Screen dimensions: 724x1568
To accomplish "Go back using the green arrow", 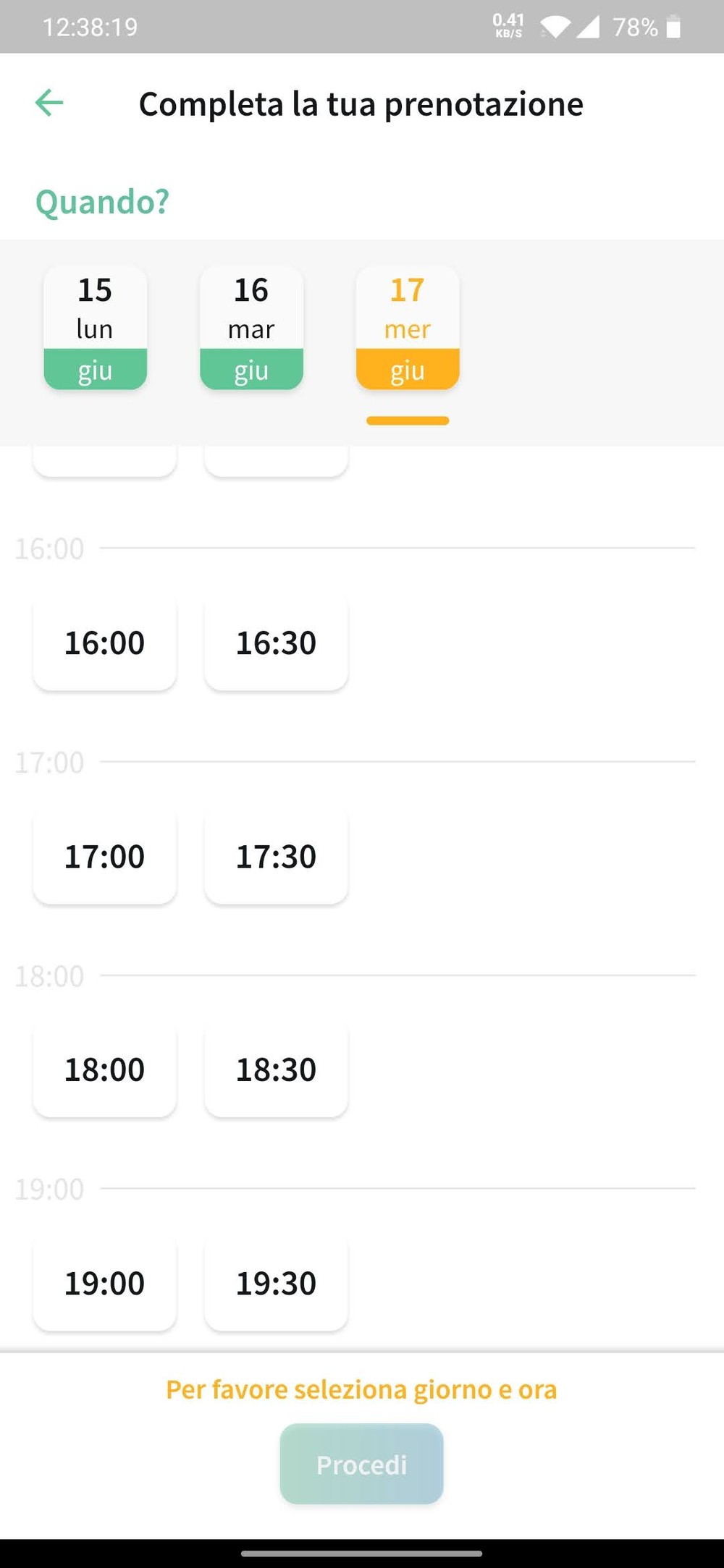I will coord(49,103).
